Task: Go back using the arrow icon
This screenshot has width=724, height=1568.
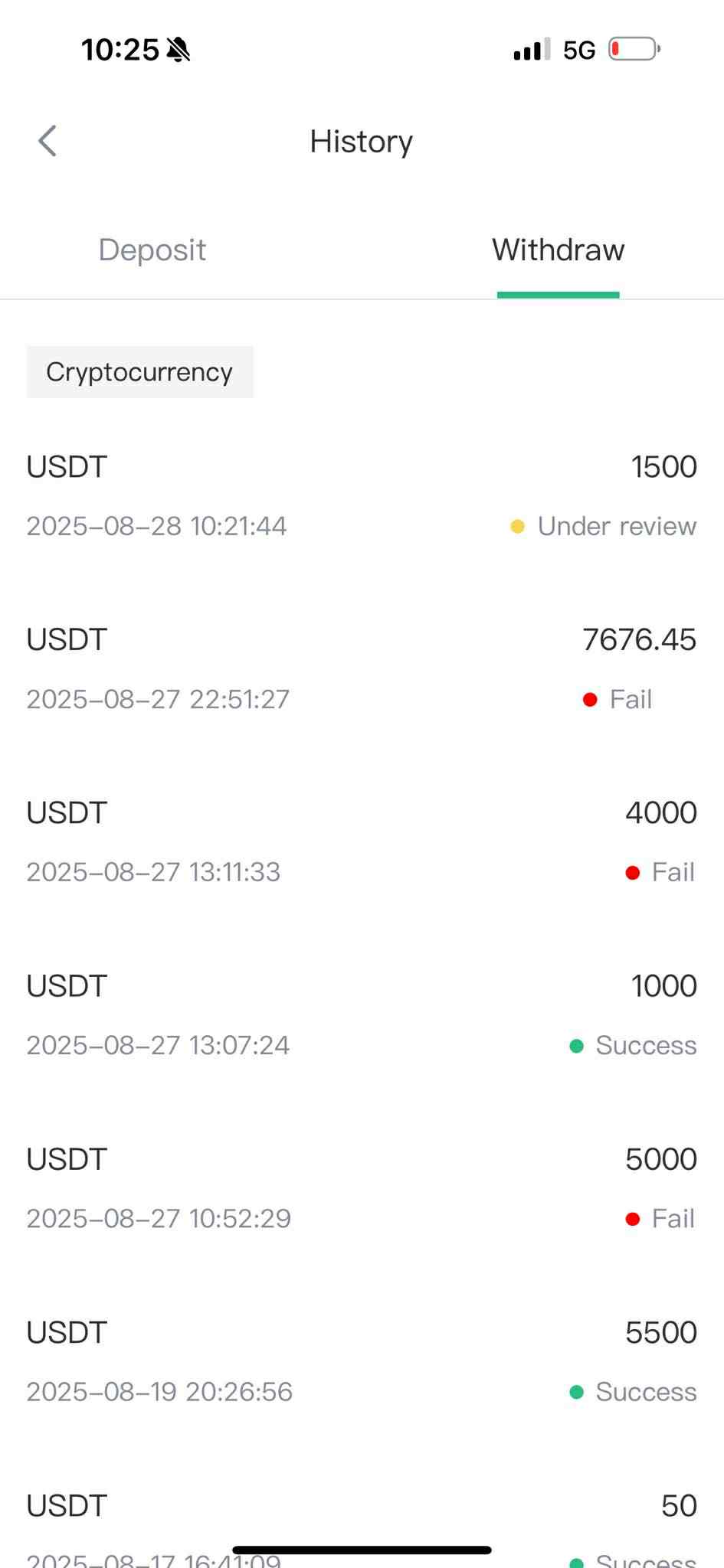Action: coord(48,141)
